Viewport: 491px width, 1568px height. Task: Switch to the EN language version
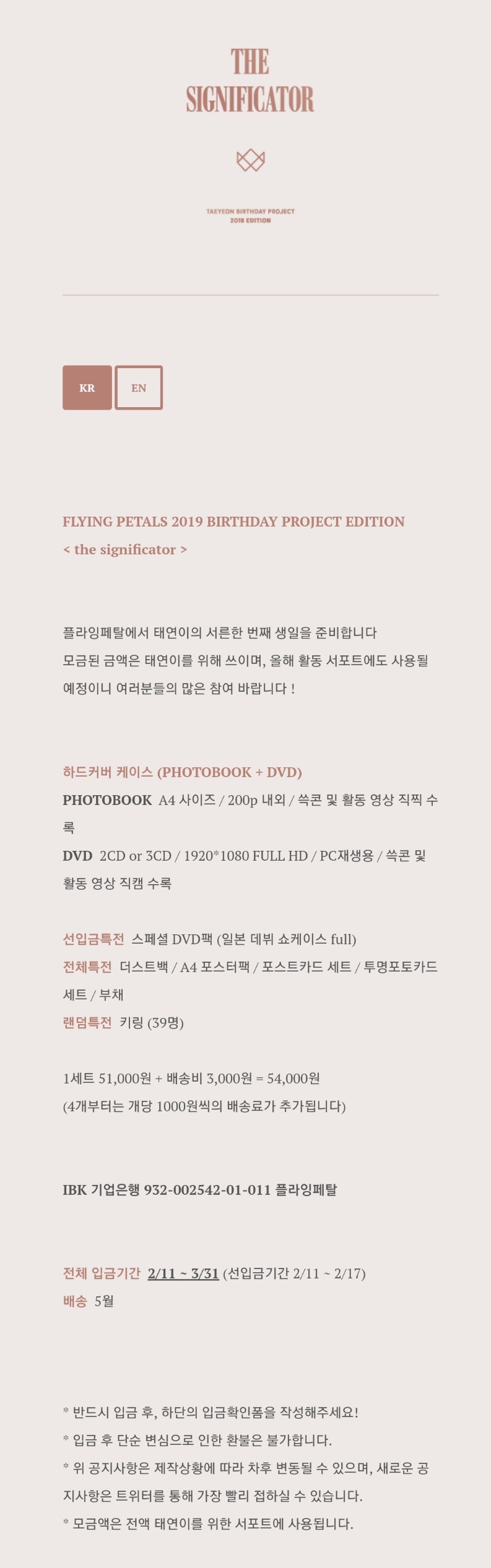tap(139, 388)
